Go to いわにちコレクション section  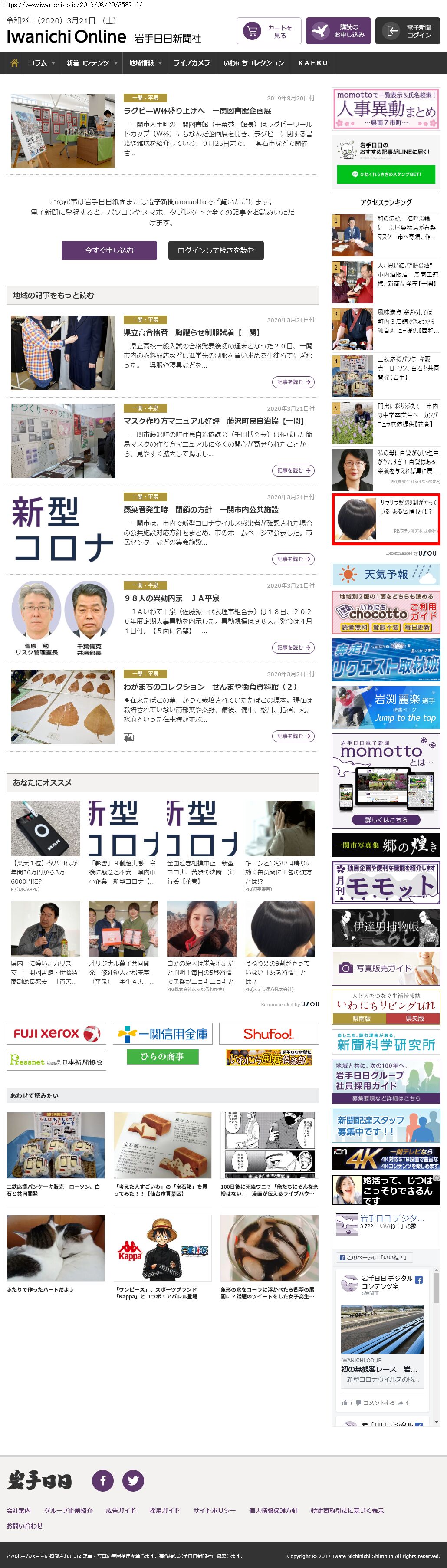click(253, 62)
